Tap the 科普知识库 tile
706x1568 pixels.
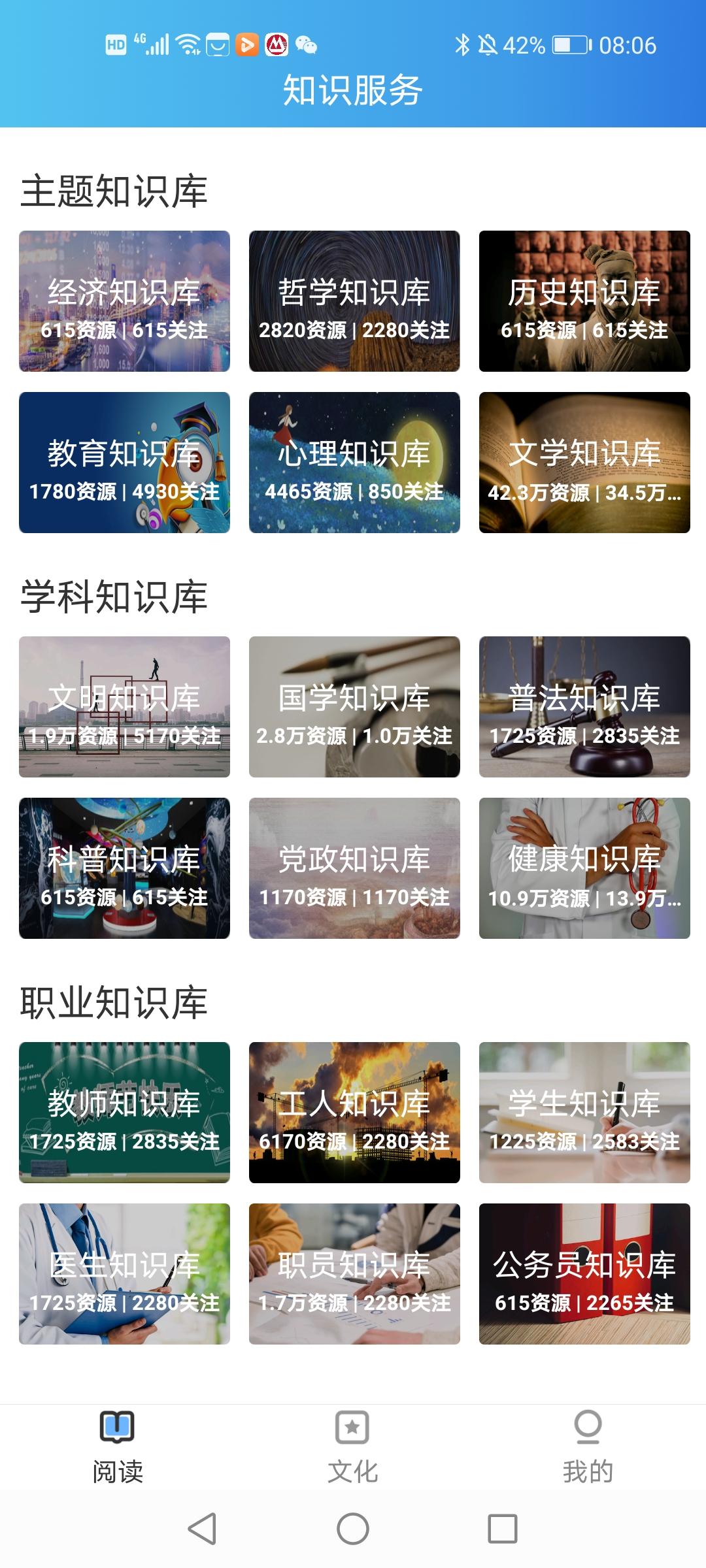click(124, 868)
